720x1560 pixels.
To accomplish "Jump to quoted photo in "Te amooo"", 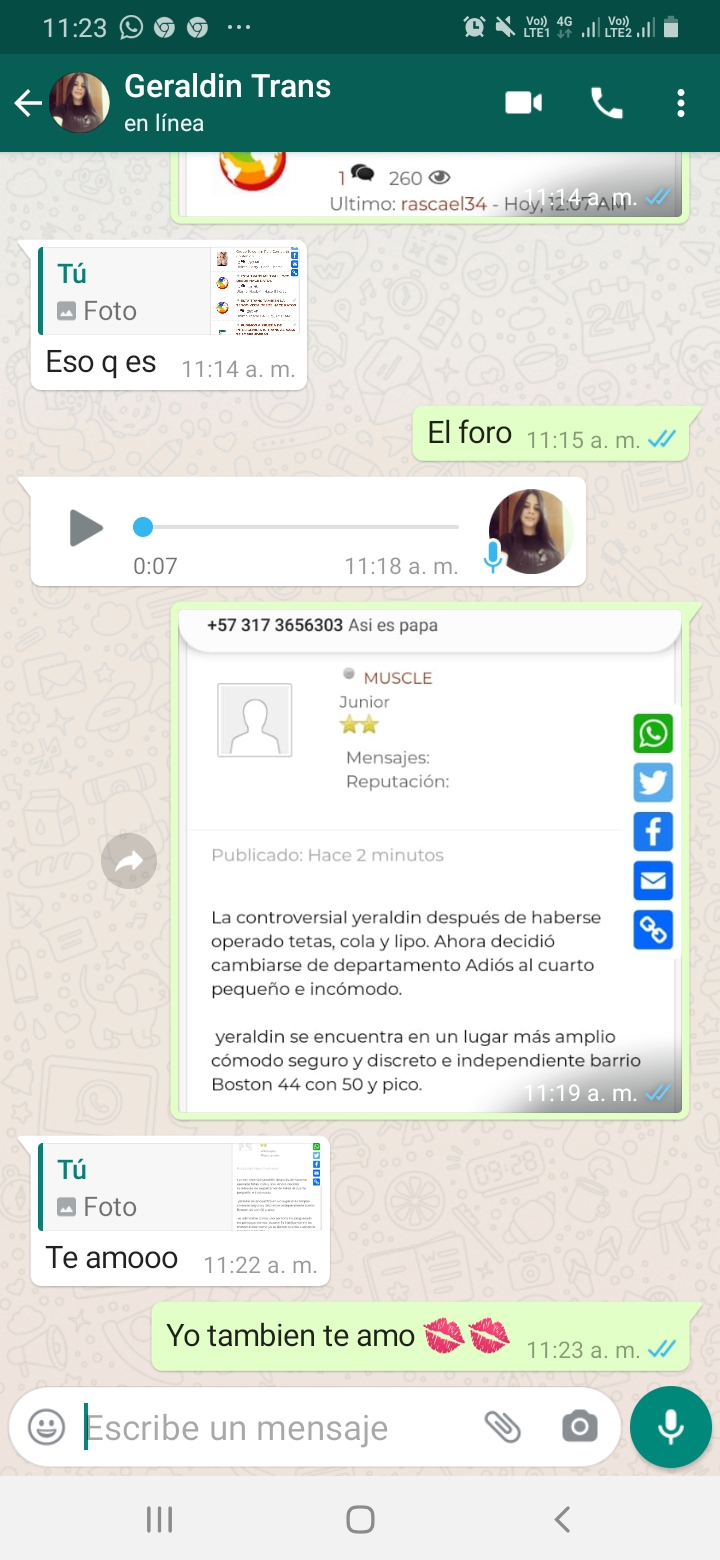I will pos(180,1187).
